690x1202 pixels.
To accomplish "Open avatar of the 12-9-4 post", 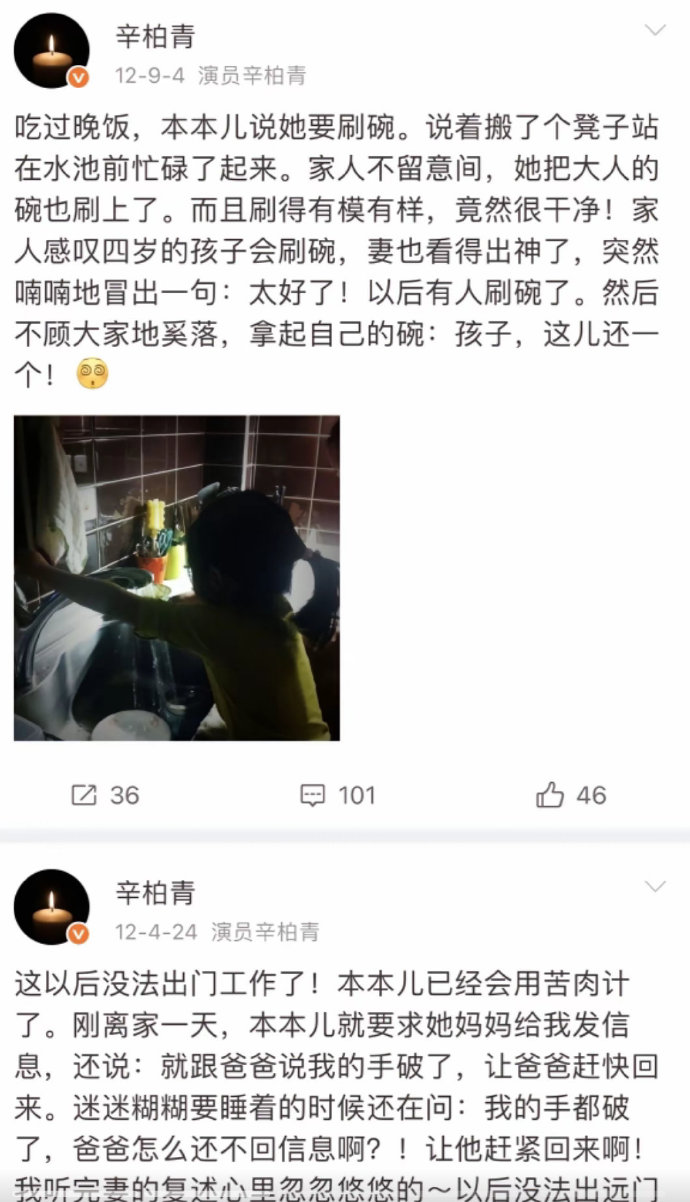I will click(51, 51).
